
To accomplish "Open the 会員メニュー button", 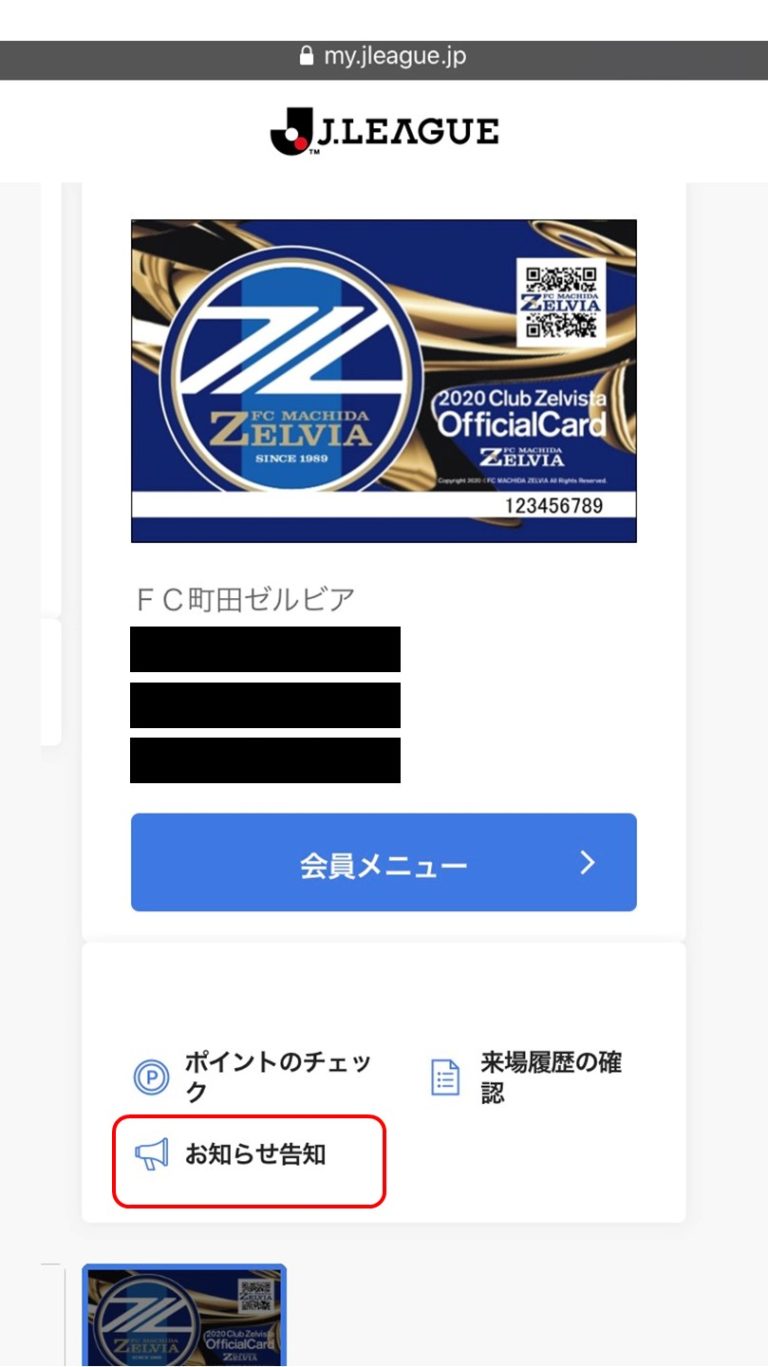I will pos(383,862).
